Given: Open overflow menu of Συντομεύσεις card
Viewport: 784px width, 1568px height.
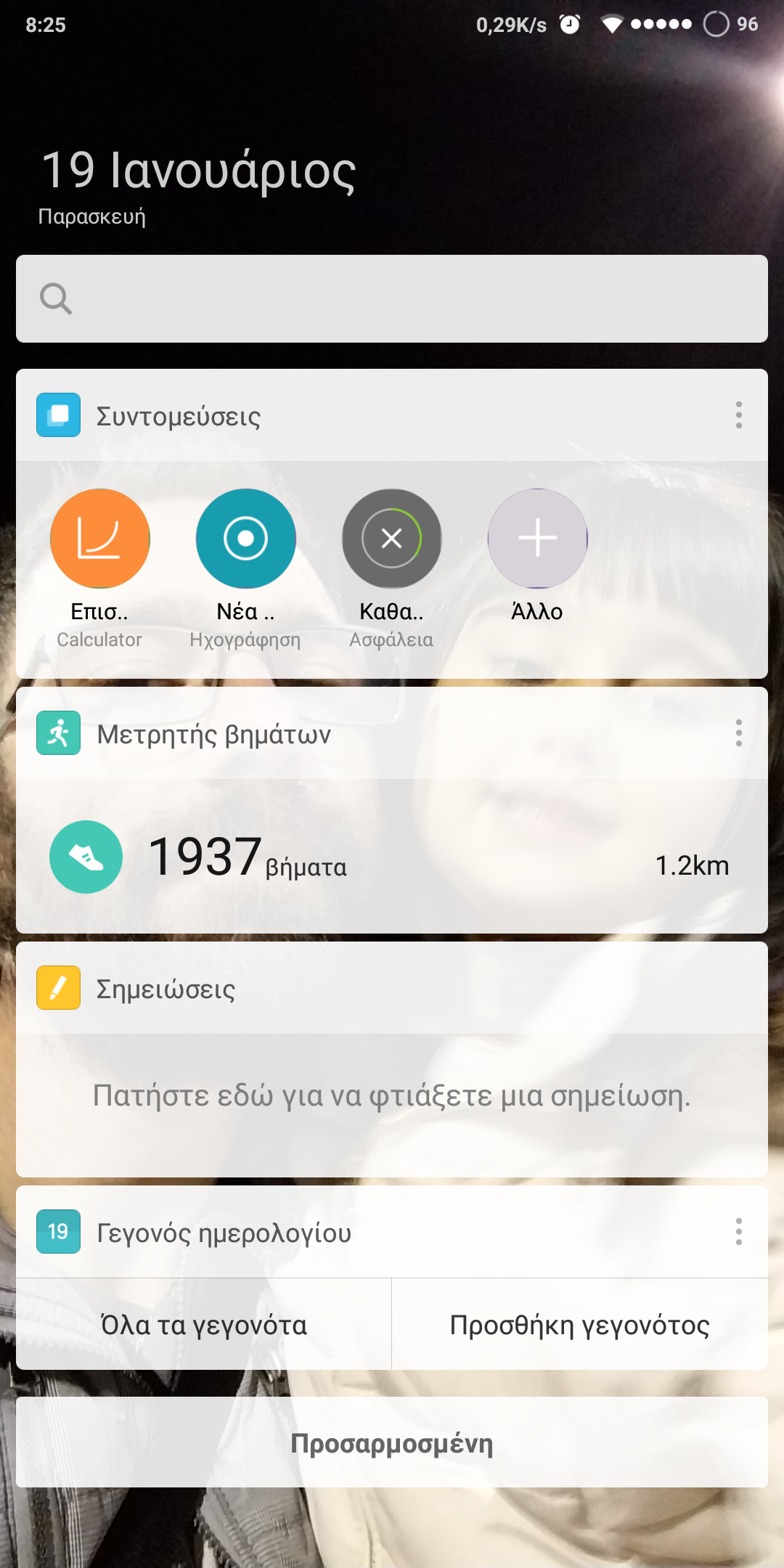Looking at the screenshot, I should [x=738, y=415].
